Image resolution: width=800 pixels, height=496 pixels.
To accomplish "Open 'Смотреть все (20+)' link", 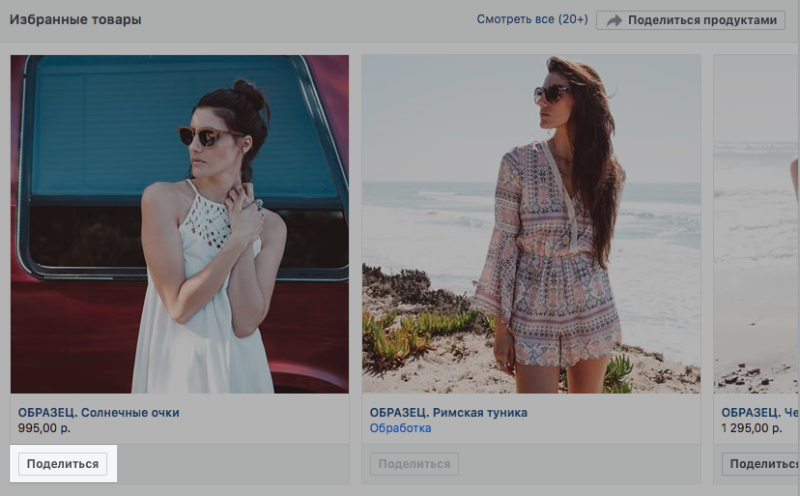I will [x=532, y=20].
